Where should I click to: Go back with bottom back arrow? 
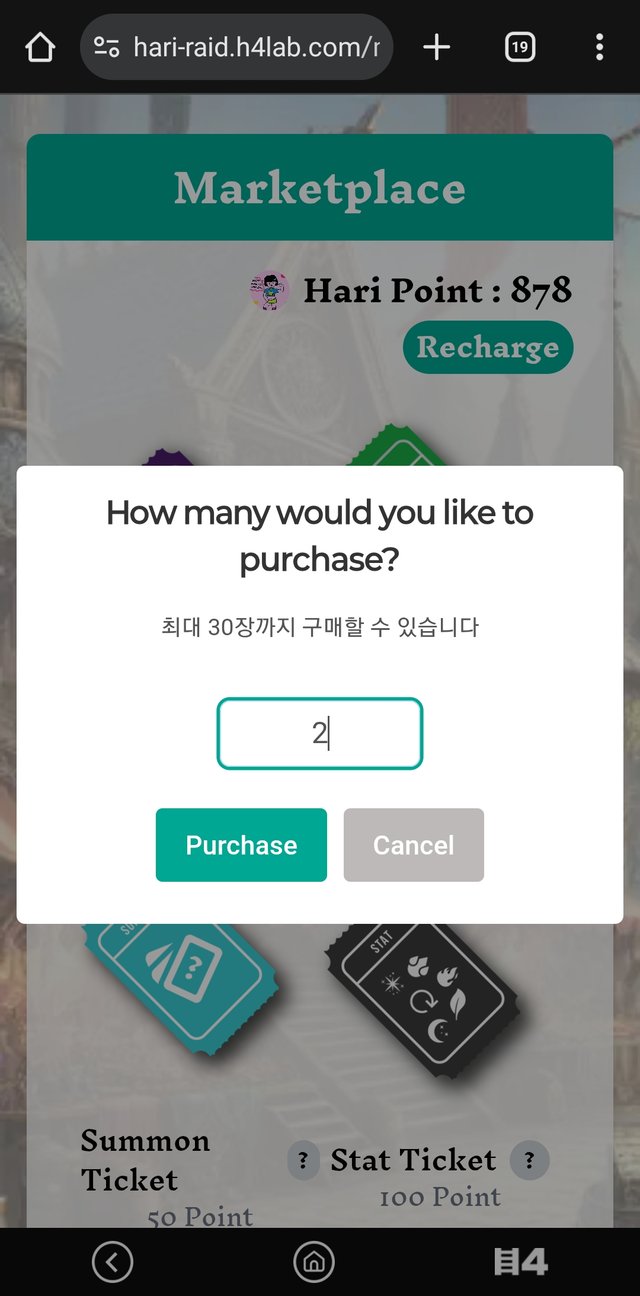coord(112,1262)
